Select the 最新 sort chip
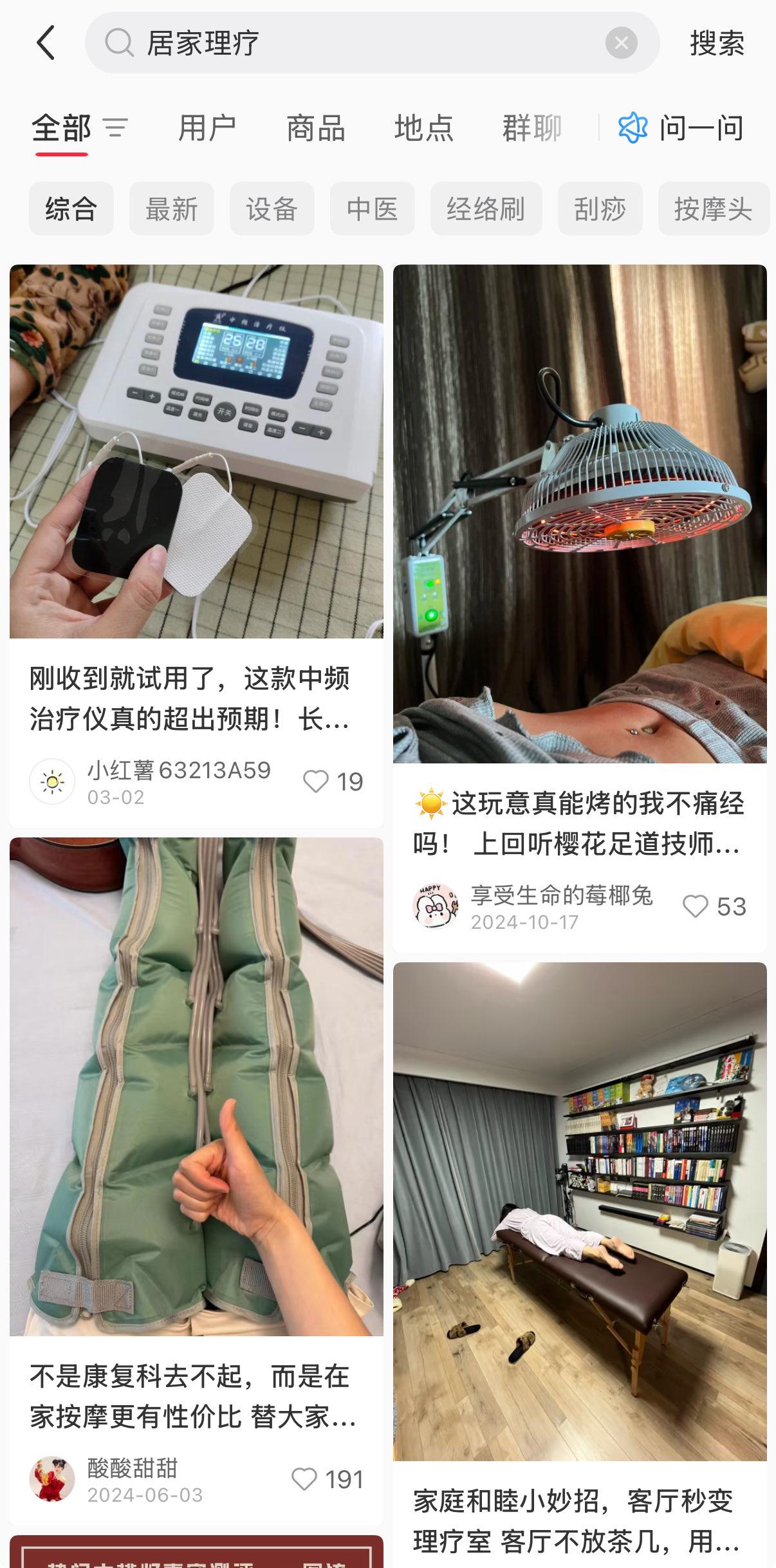 (171, 209)
